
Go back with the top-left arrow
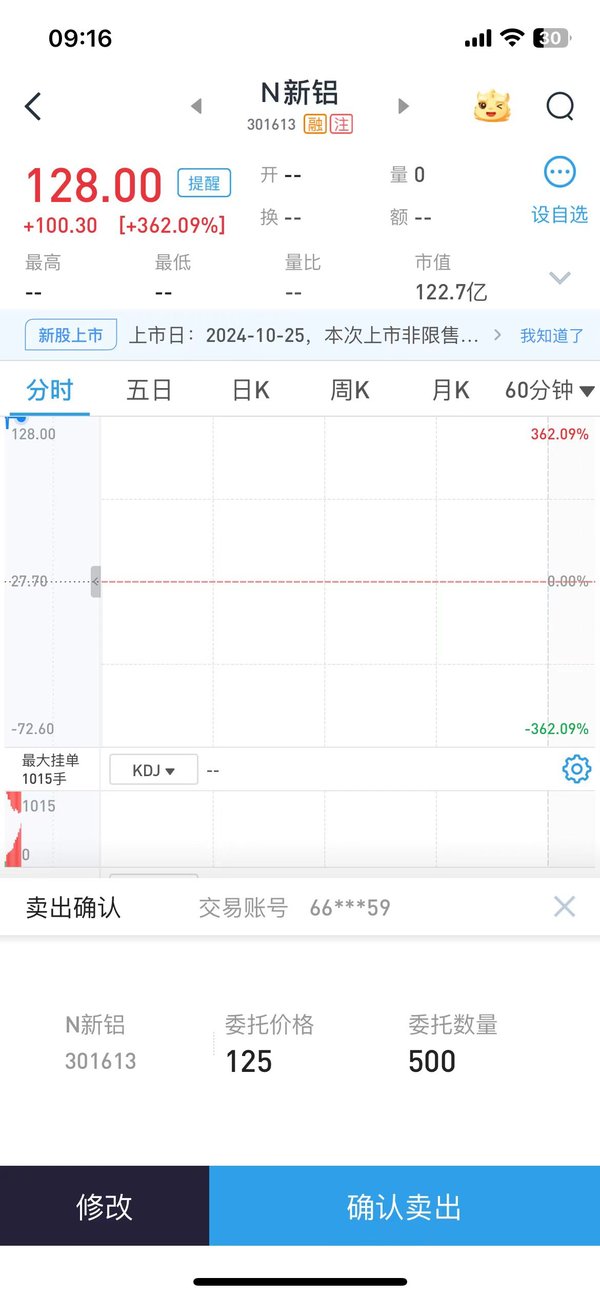[x=33, y=106]
